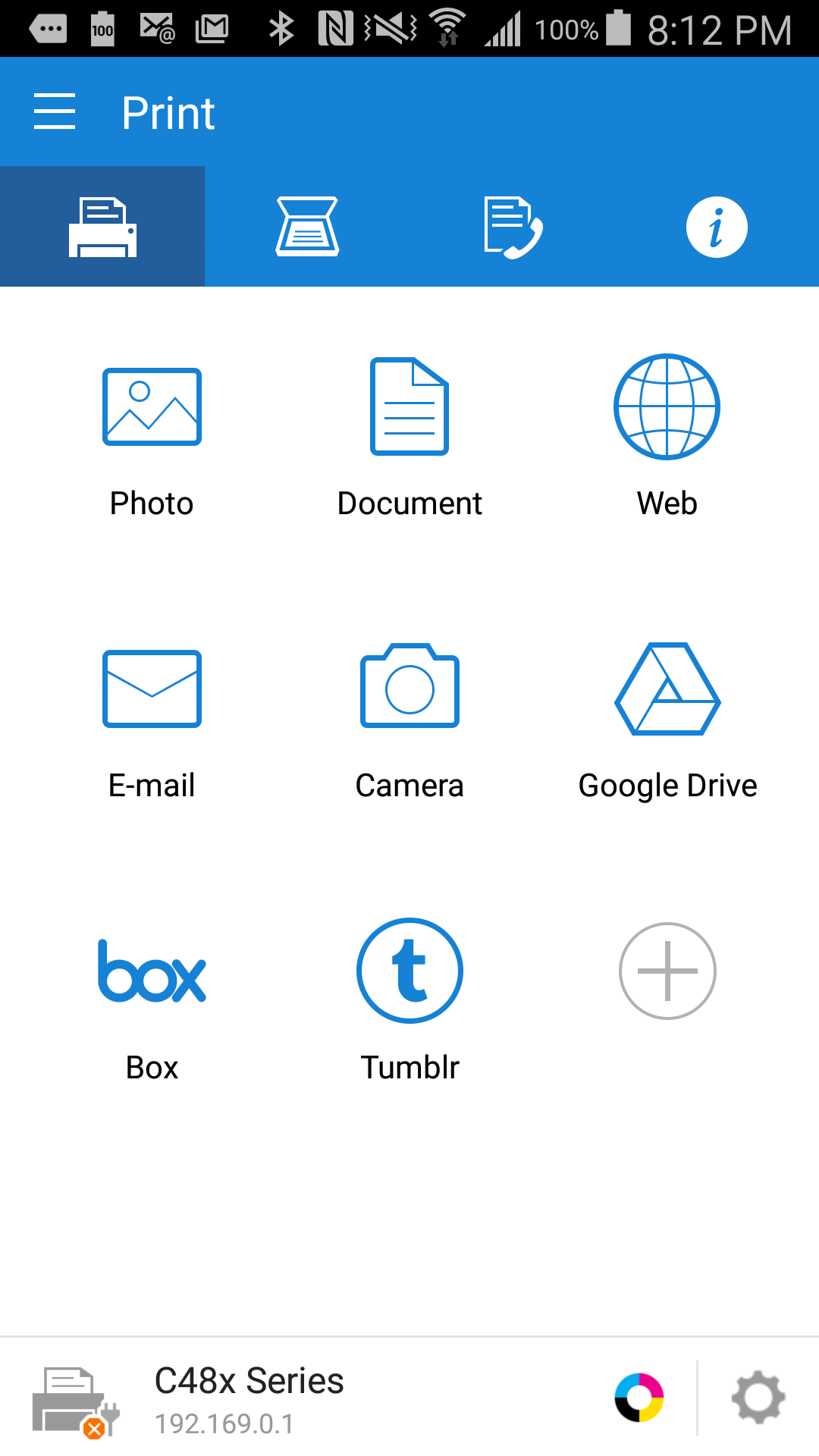Screen dimensions: 819x1456
Task: Choose E-mail as print source
Action: (x=152, y=713)
